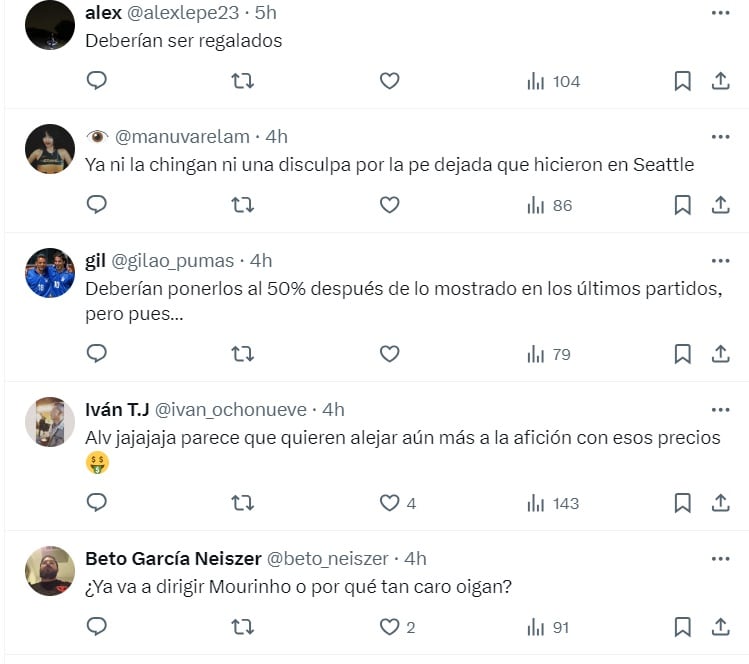Like Iván T.J's tweet with 4 likes
The image size is (749, 664).
click(390, 503)
